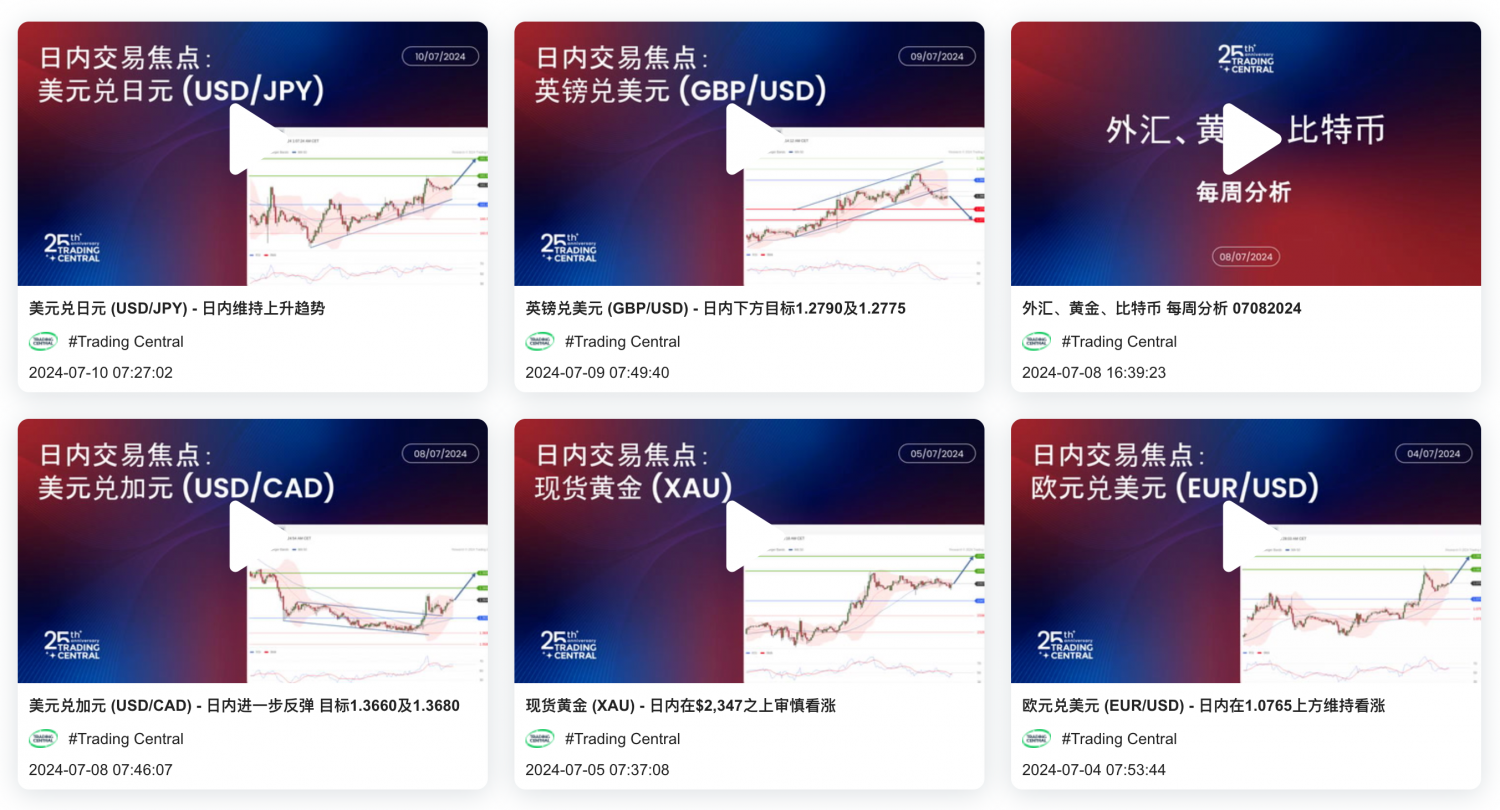Play the USD/CAD intraday focus video

click(x=254, y=536)
